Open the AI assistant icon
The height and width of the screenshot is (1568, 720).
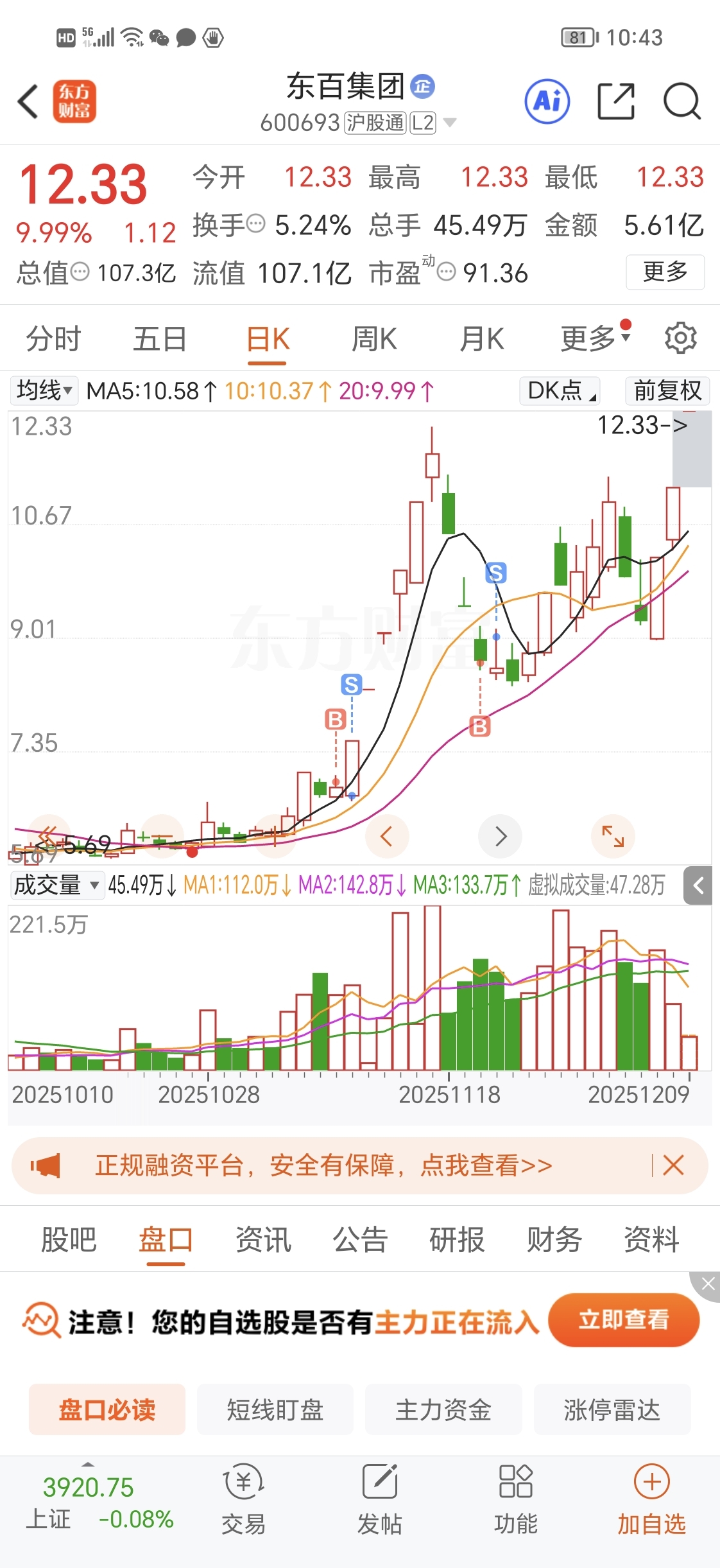click(547, 101)
